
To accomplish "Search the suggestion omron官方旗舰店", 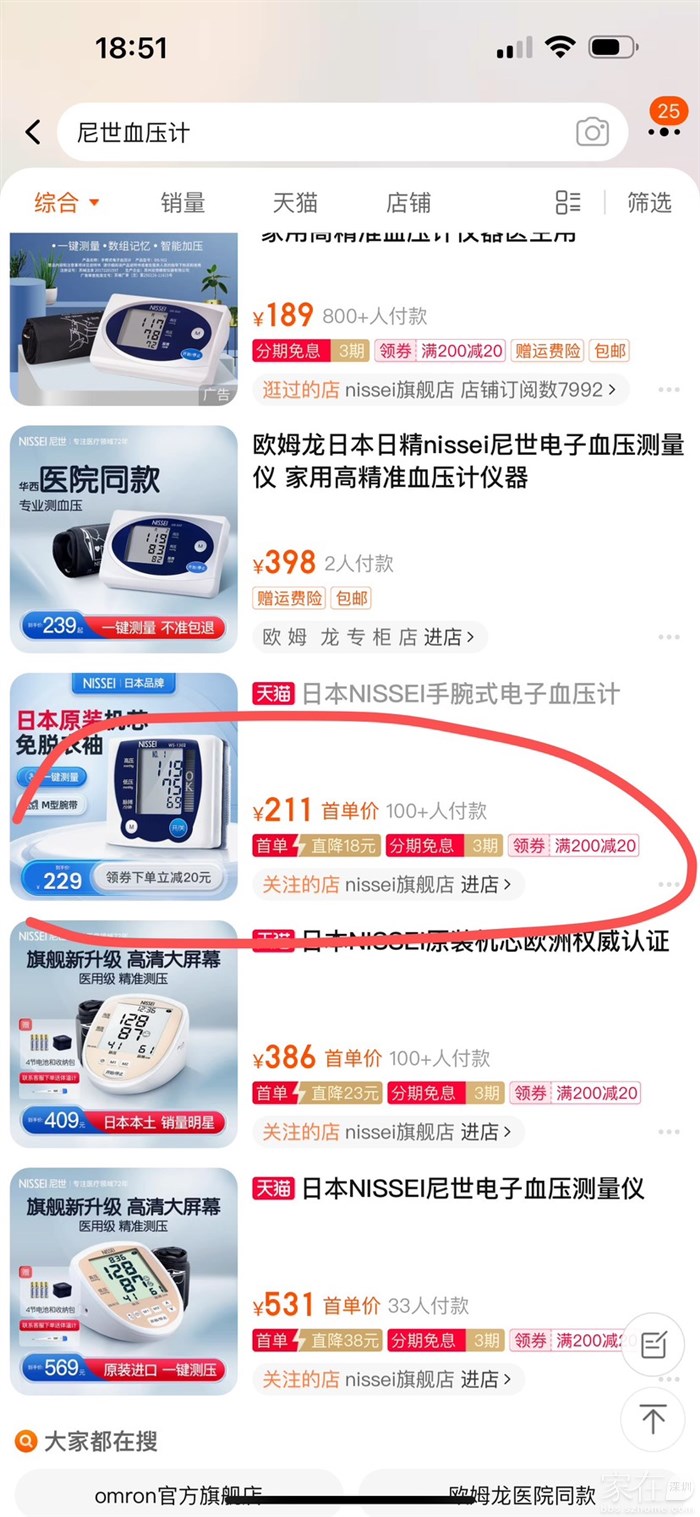I will point(178,1495).
